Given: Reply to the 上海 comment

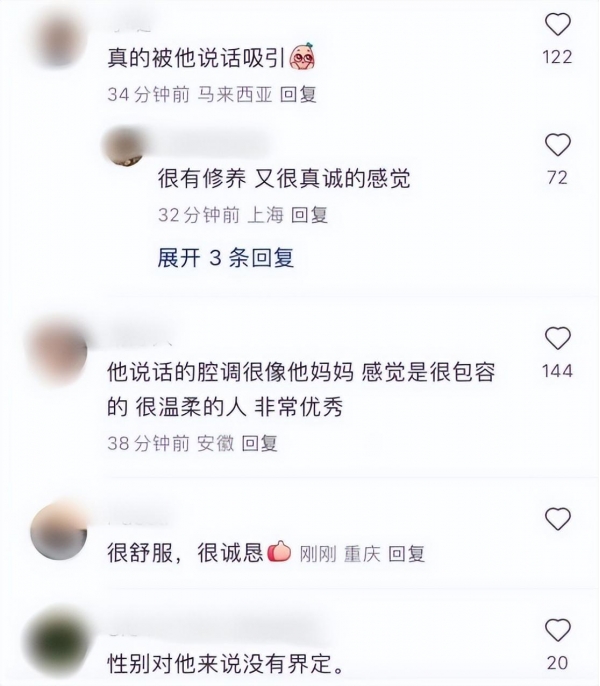Looking at the screenshot, I should click(x=310, y=214).
